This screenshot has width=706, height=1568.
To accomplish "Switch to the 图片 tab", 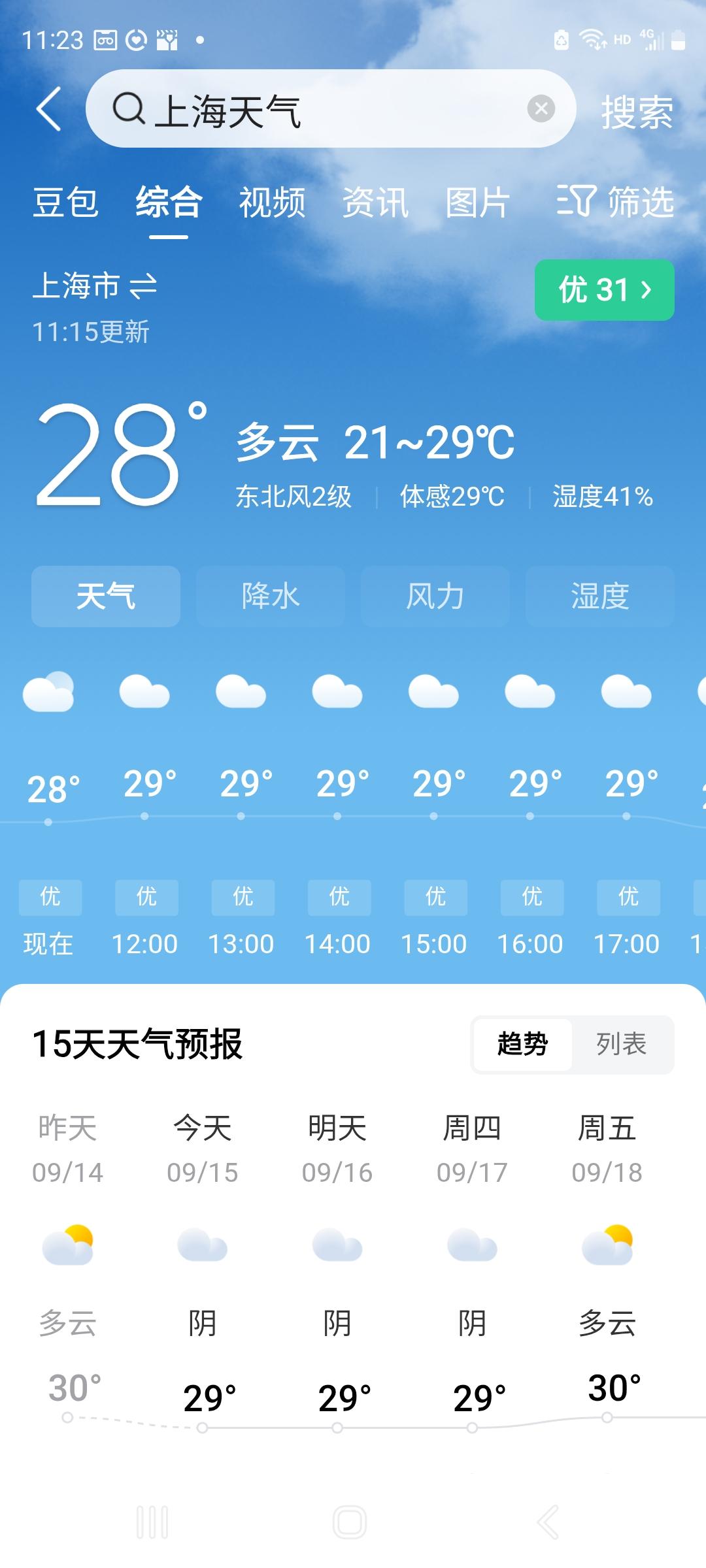I will (478, 202).
